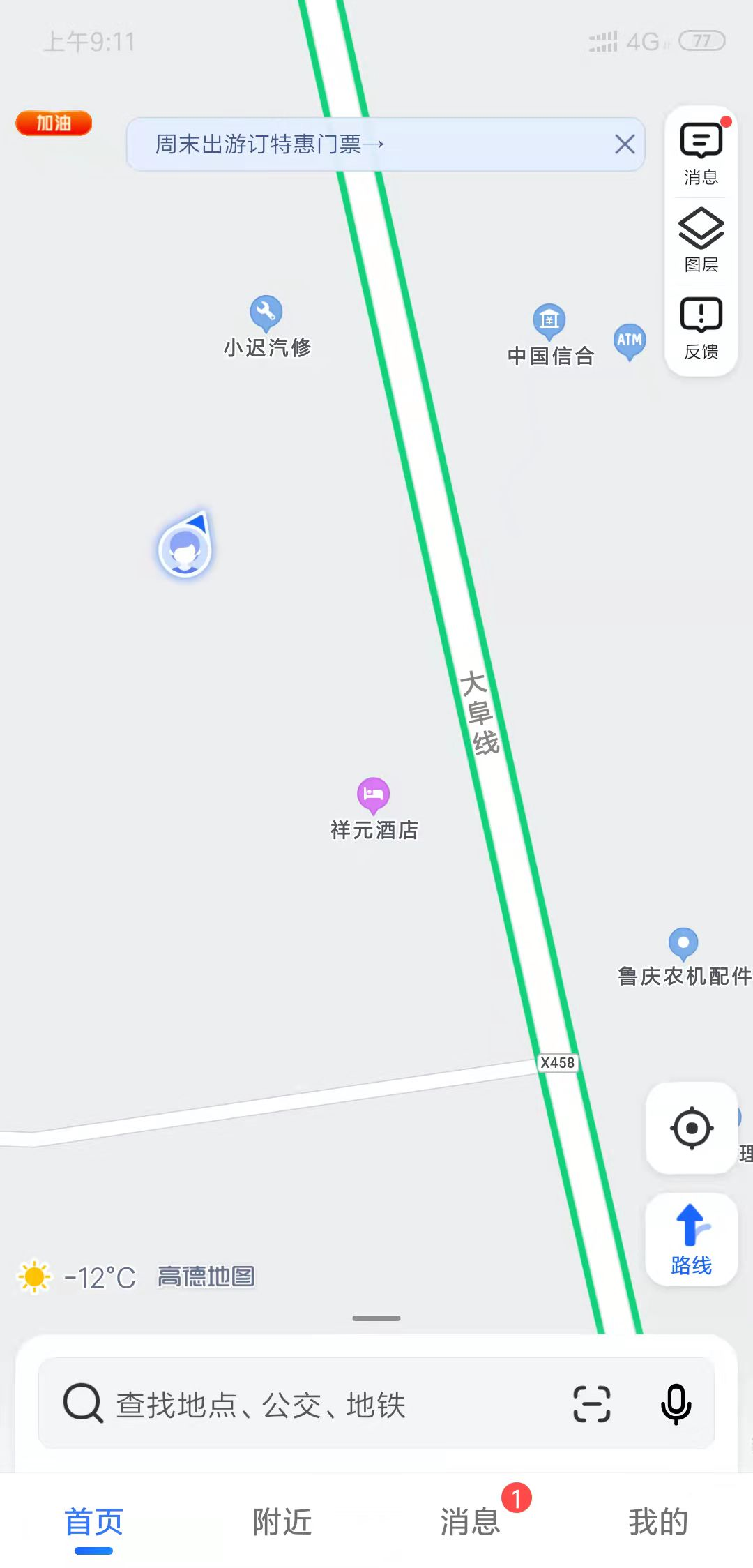Screen dimensions: 753x1568
Task: Switch to the 附近 tab
Action: coord(282,1522)
